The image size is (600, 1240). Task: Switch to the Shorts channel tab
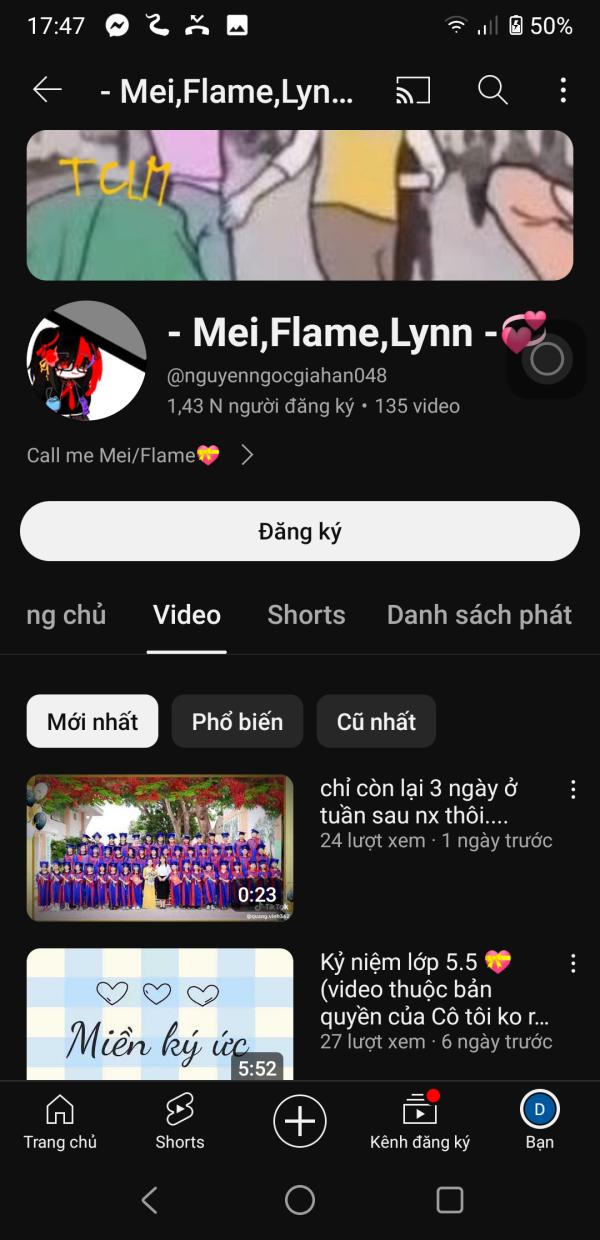(x=306, y=615)
